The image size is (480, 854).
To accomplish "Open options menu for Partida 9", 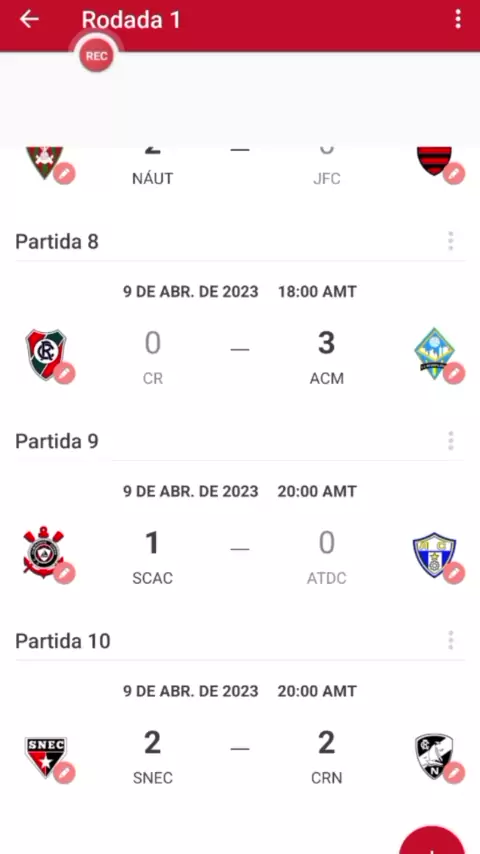I will (451, 441).
